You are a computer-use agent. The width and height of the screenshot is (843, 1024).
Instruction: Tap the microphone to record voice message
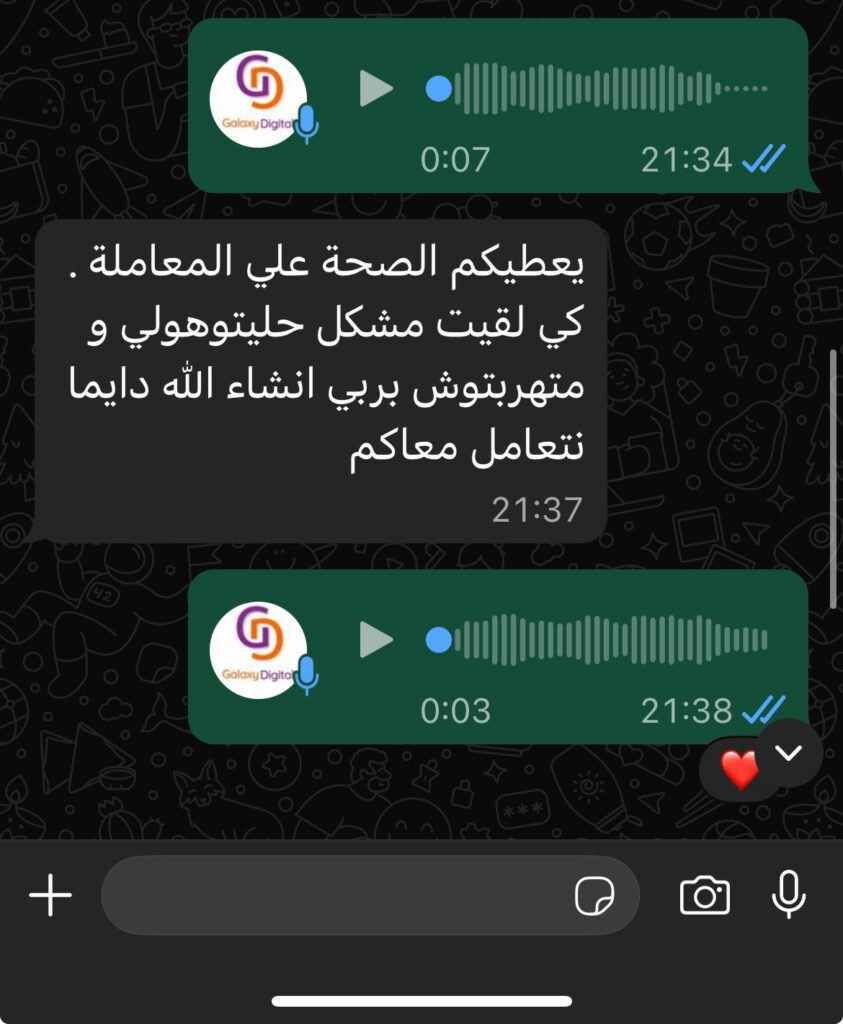tap(789, 893)
